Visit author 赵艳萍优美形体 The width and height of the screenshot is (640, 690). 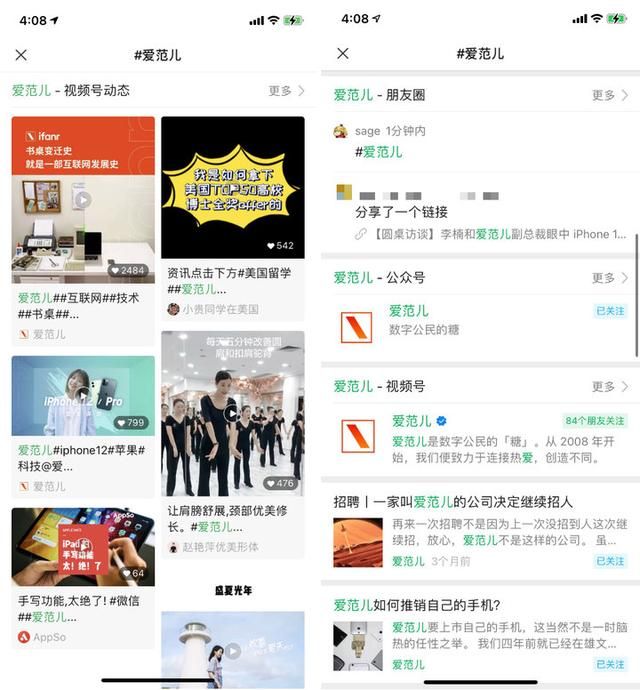pyautogui.click(x=219, y=547)
